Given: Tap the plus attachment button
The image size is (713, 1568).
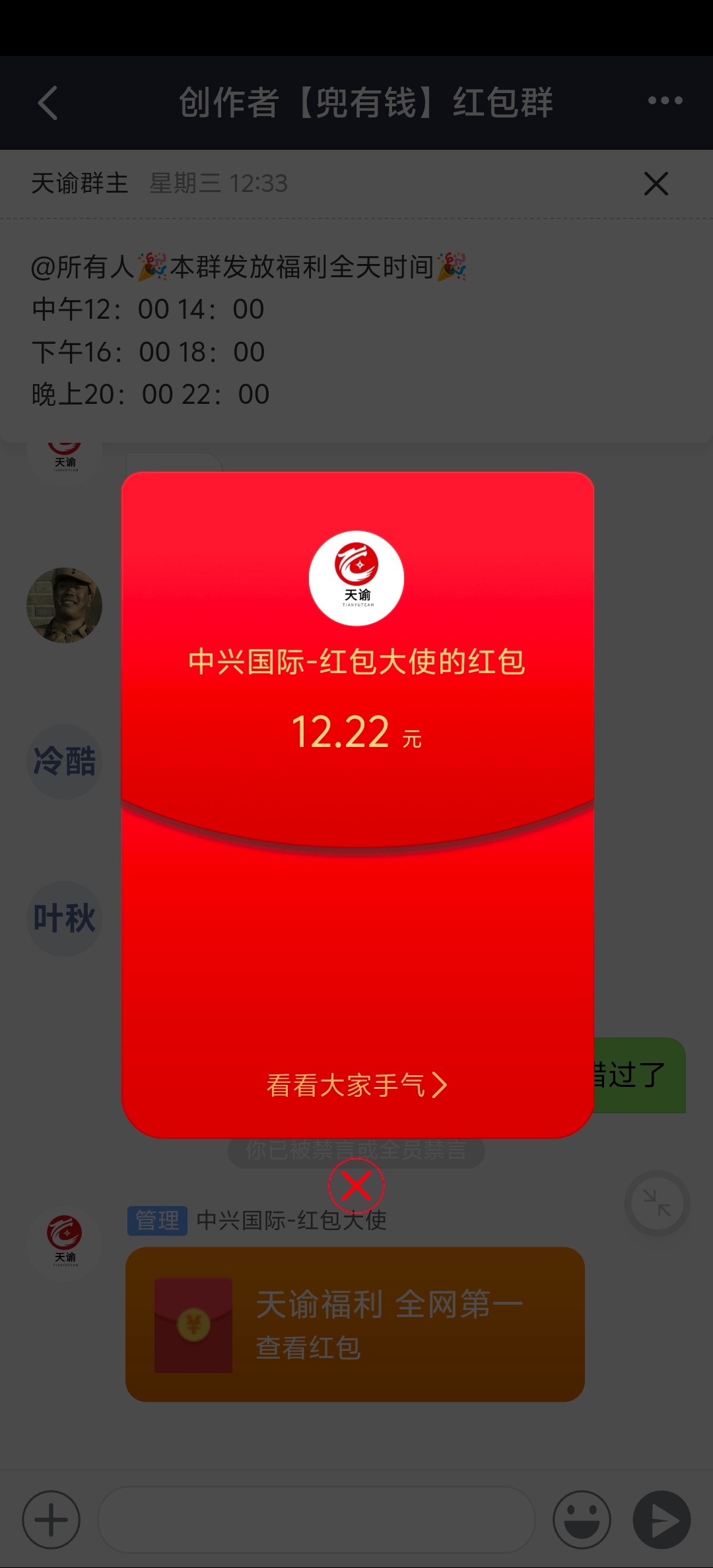Looking at the screenshot, I should [x=51, y=1519].
